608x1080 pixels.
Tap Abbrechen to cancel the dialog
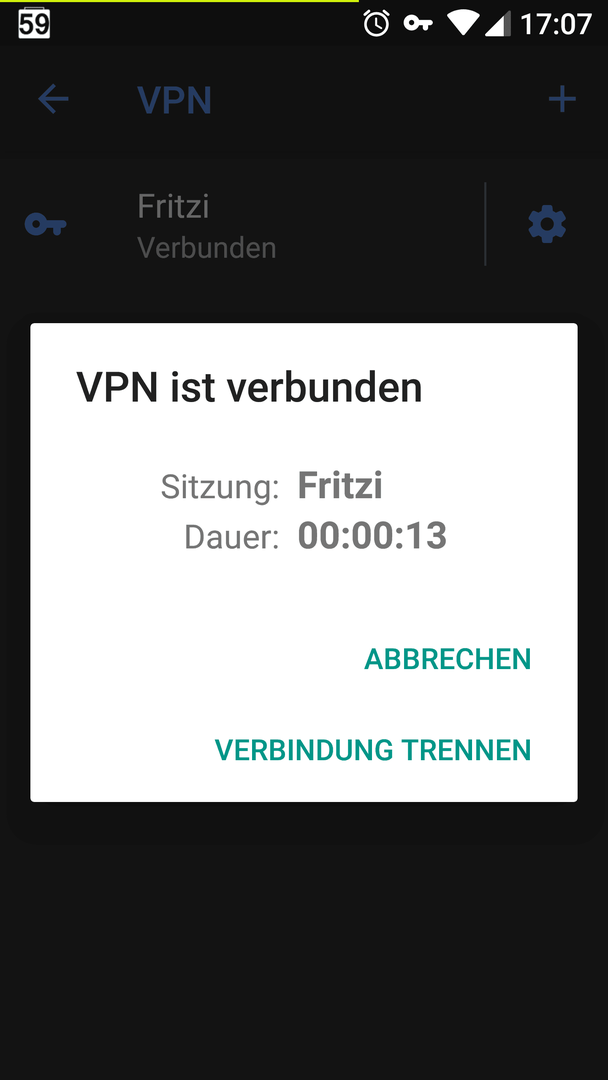(448, 659)
